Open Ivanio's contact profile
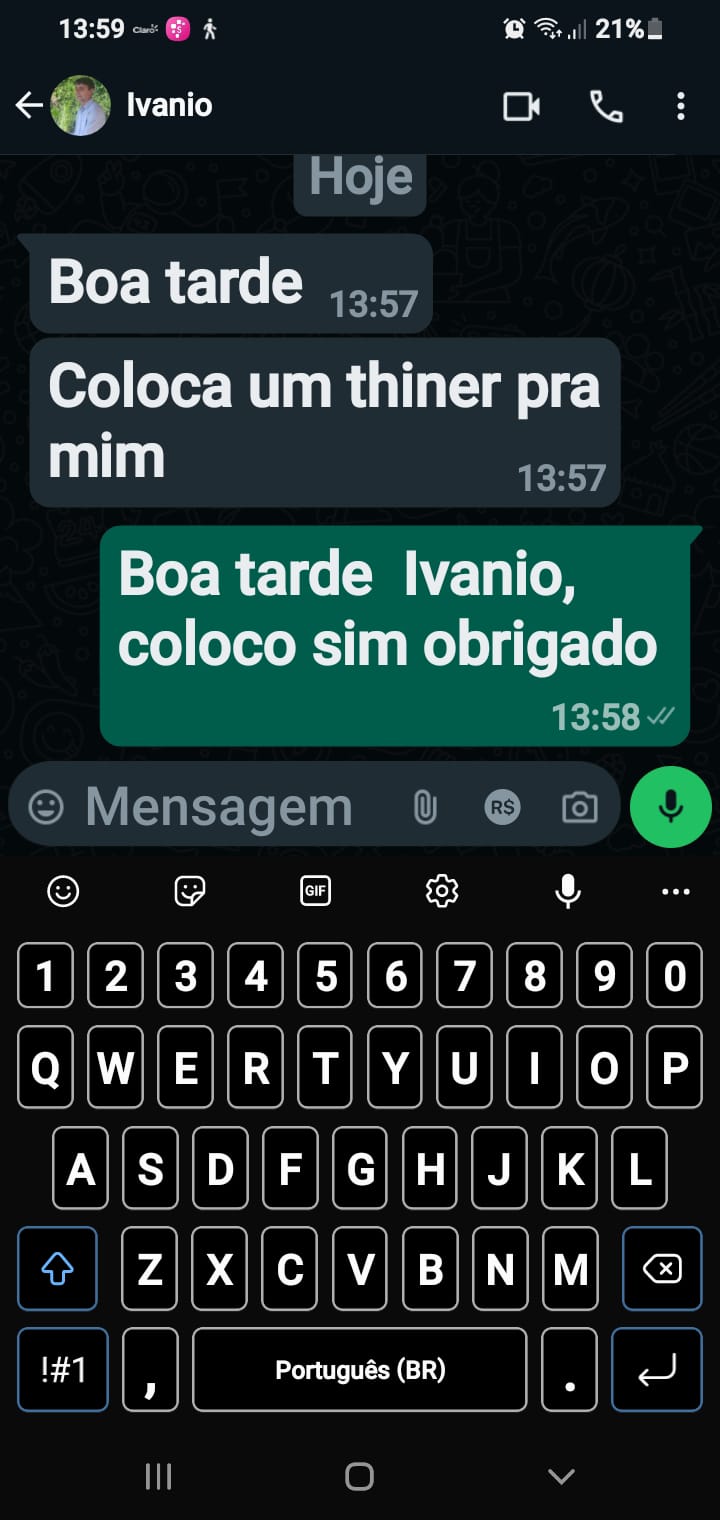This screenshot has width=720, height=1520. (168, 105)
